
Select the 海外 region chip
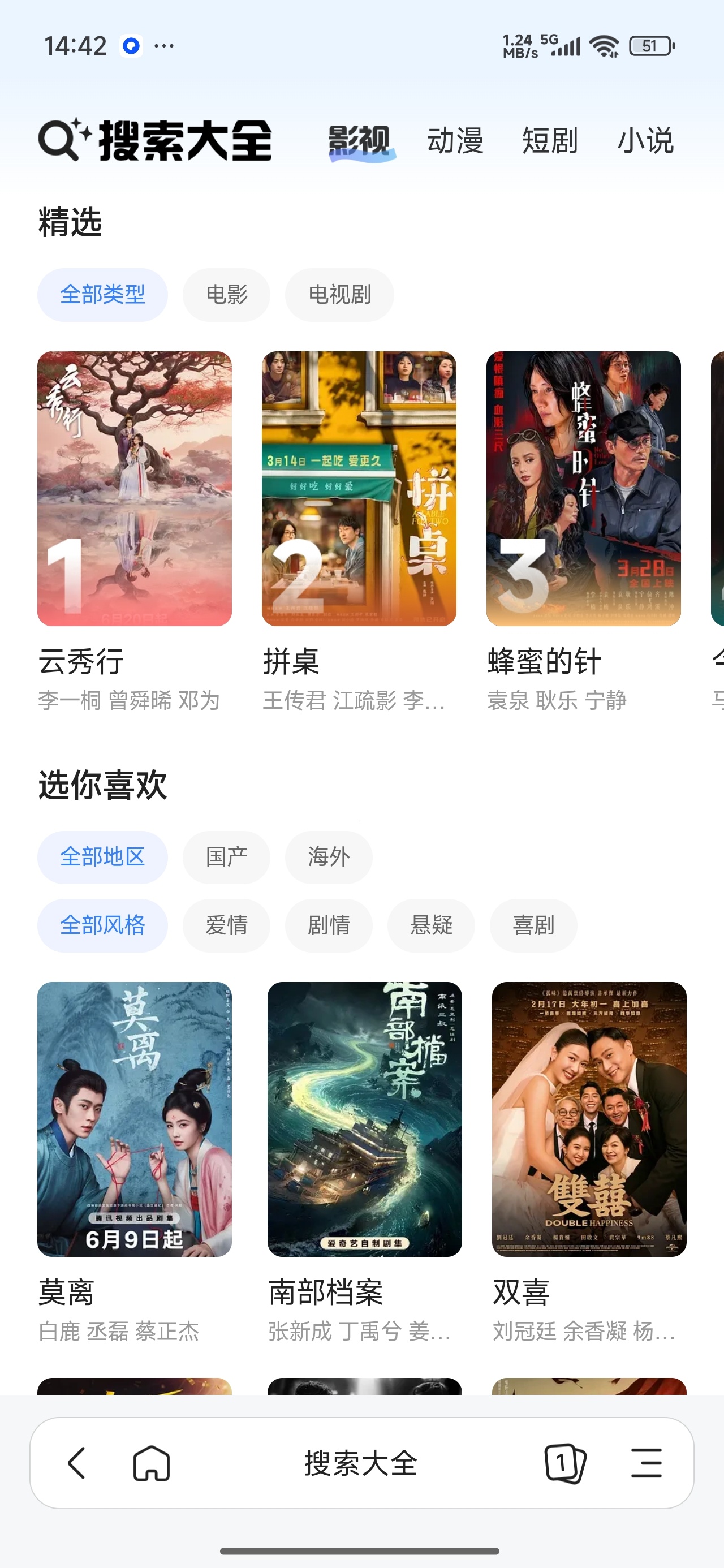tap(329, 857)
